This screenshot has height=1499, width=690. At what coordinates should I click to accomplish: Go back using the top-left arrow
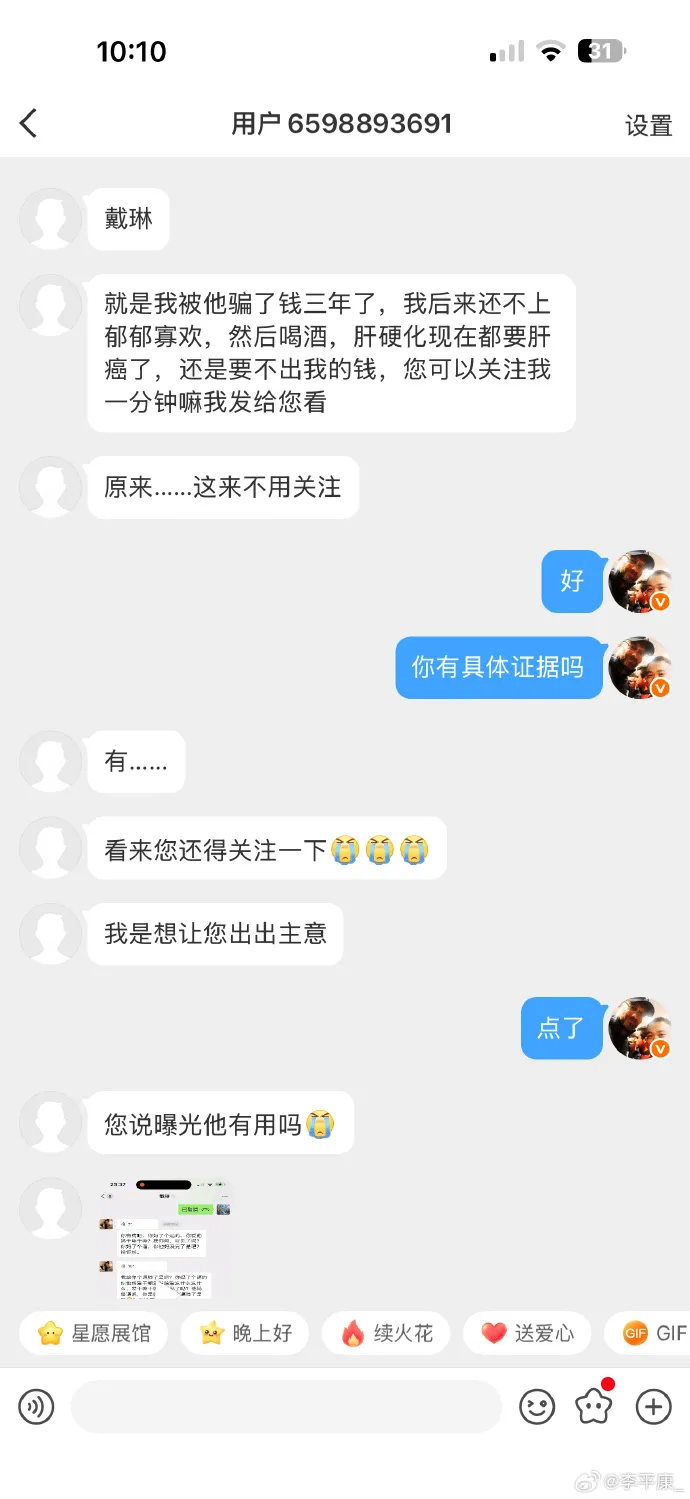coord(28,123)
